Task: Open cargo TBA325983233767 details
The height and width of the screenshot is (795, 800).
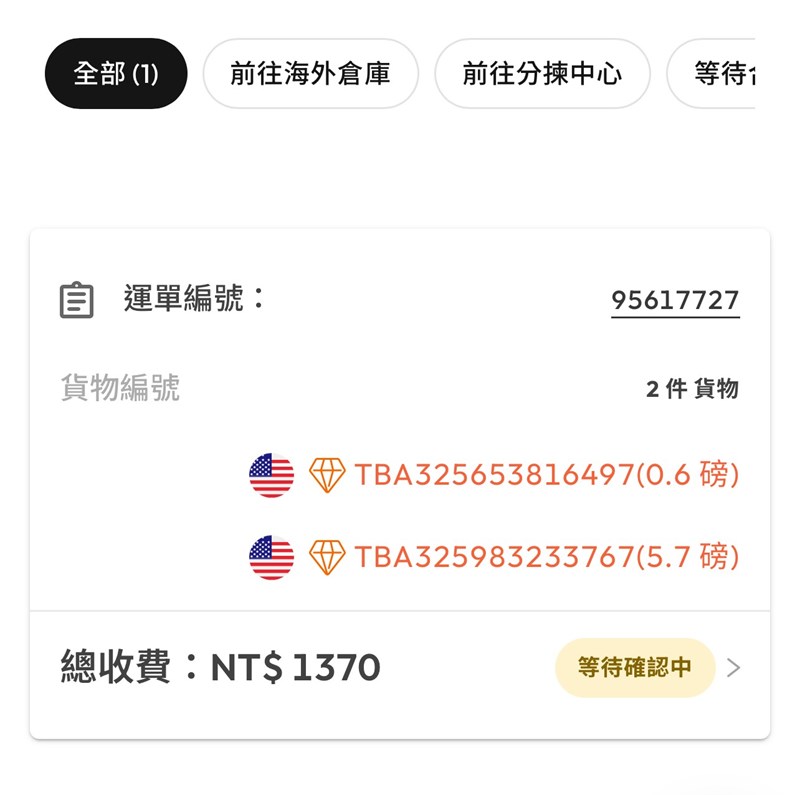Action: pyautogui.click(x=546, y=557)
